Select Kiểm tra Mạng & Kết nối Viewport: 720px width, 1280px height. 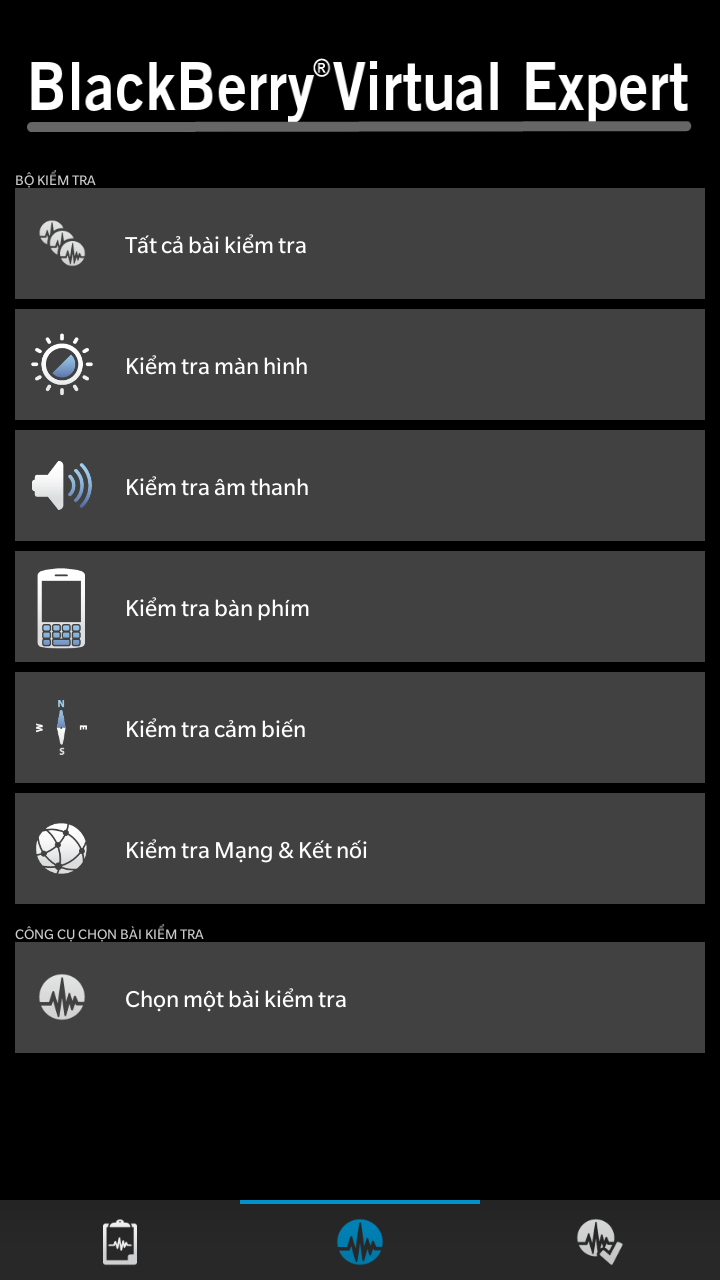click(x=360, y=849)
